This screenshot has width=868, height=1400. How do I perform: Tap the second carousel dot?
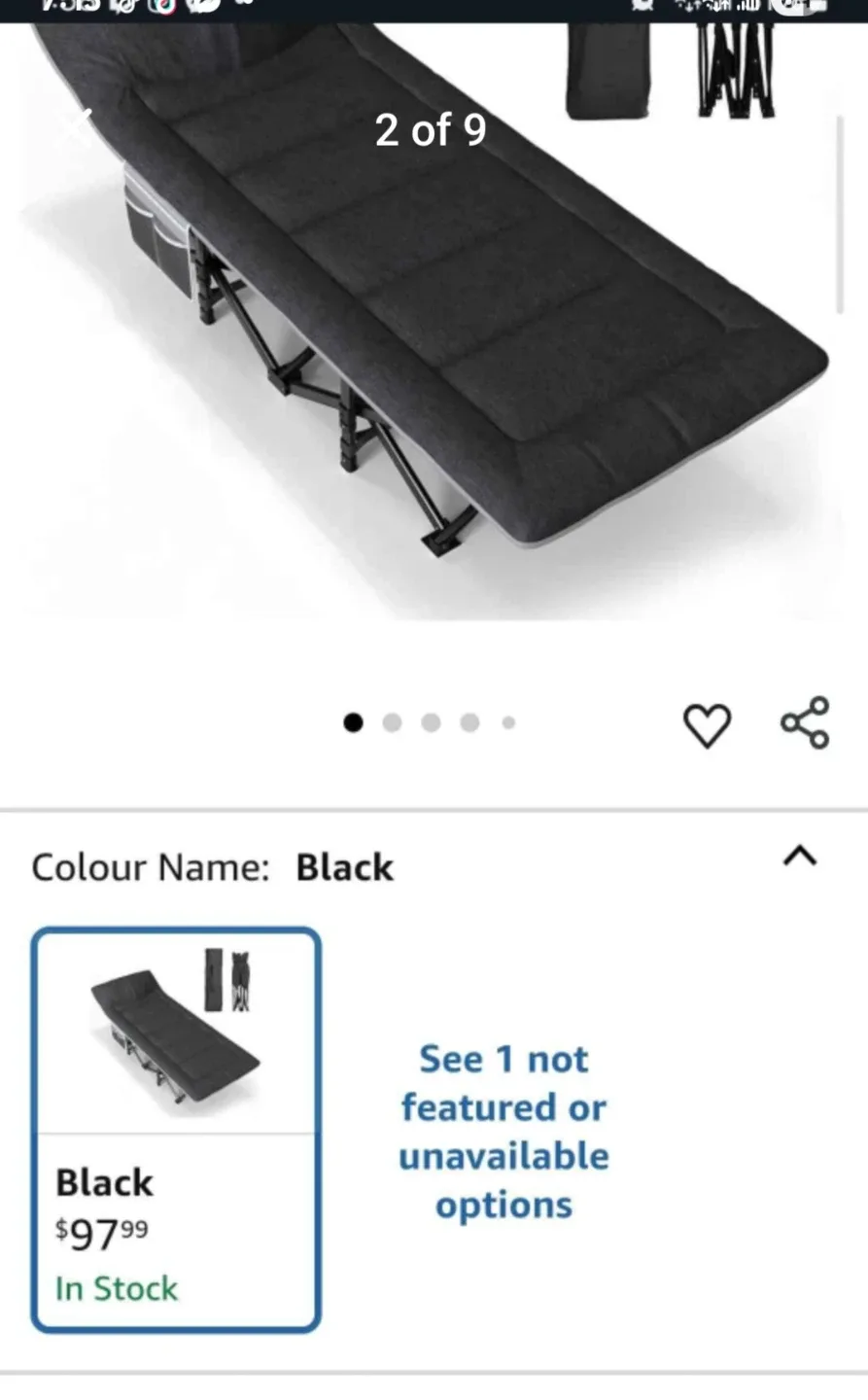392,722
